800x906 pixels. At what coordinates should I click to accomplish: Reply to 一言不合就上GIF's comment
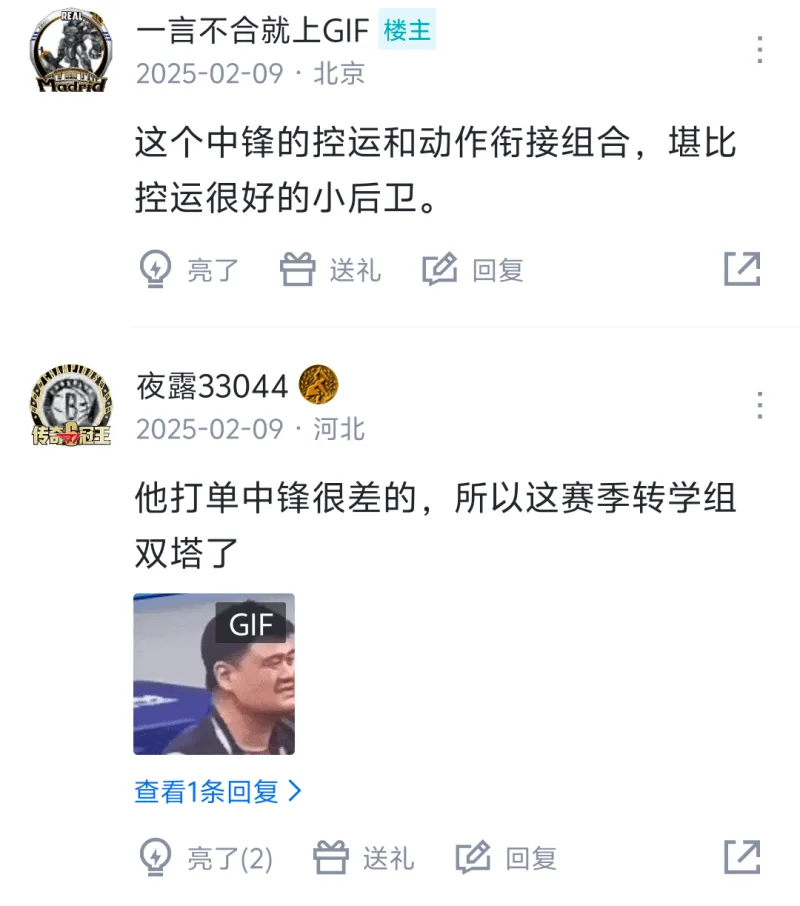pyautogui.click(x=473, y=269)
